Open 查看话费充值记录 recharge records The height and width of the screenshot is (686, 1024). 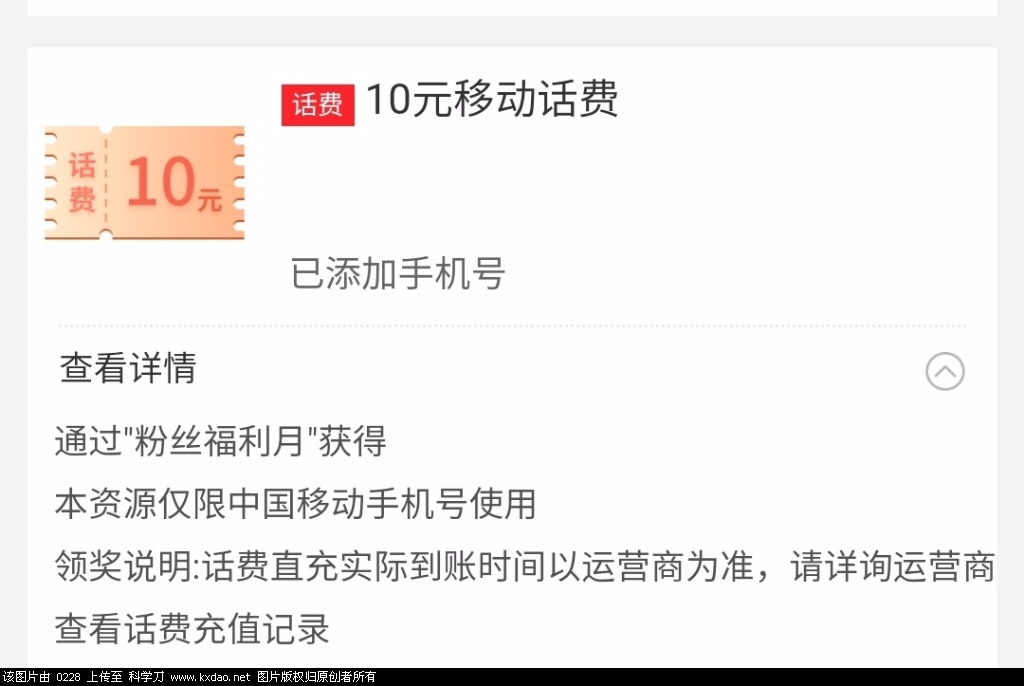192,630
